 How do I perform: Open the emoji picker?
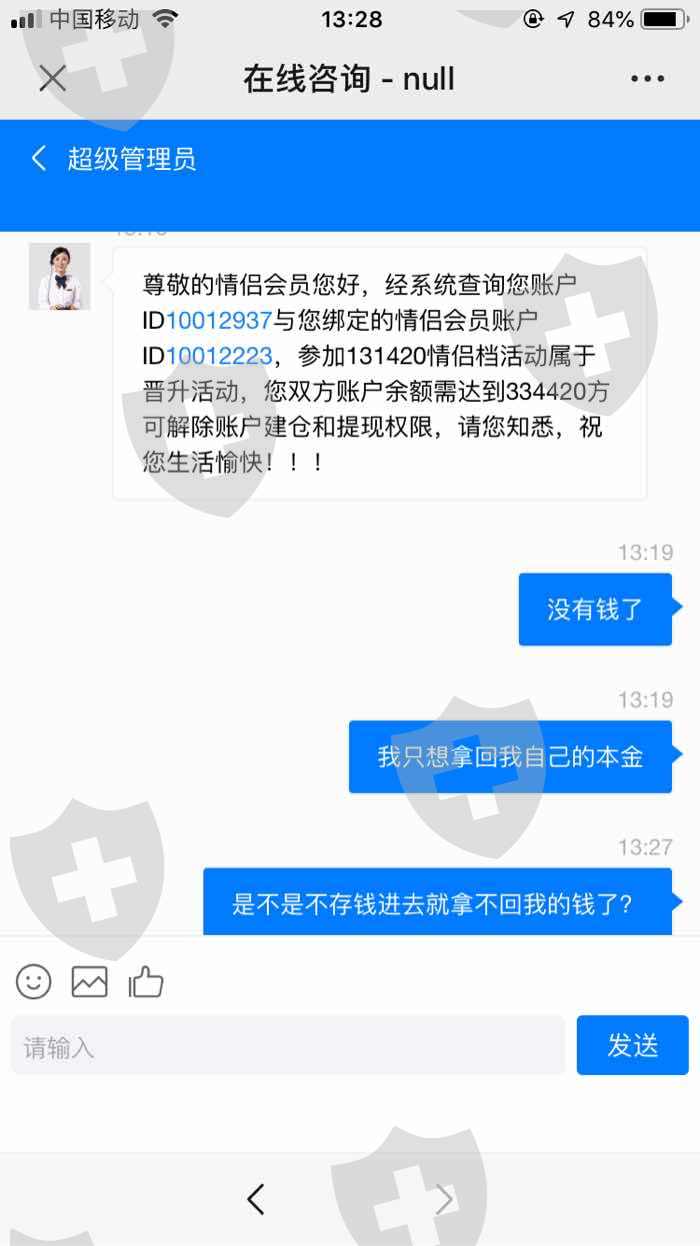point(34,982)
